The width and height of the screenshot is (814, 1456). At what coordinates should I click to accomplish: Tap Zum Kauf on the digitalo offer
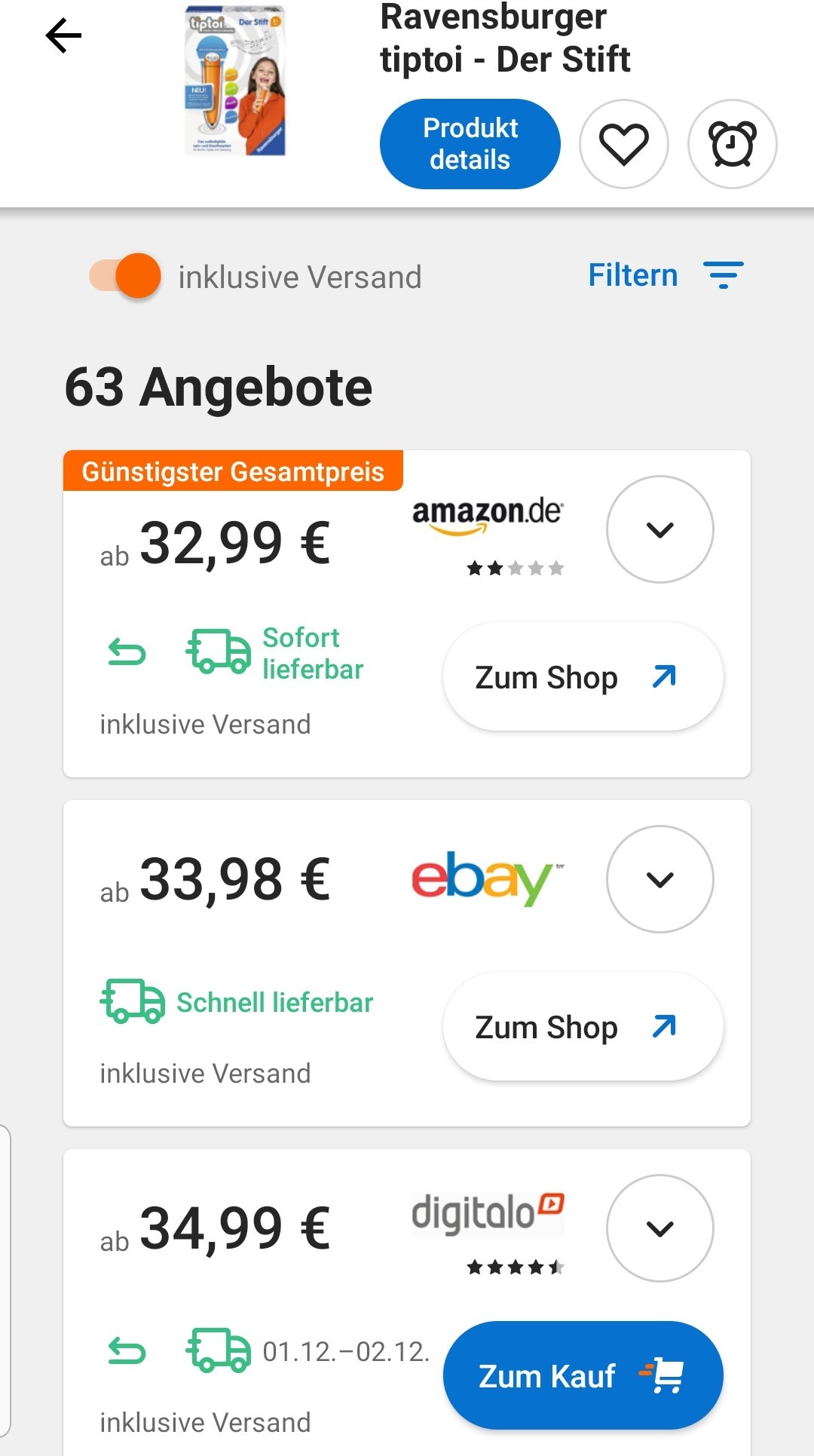[583, 1376]
